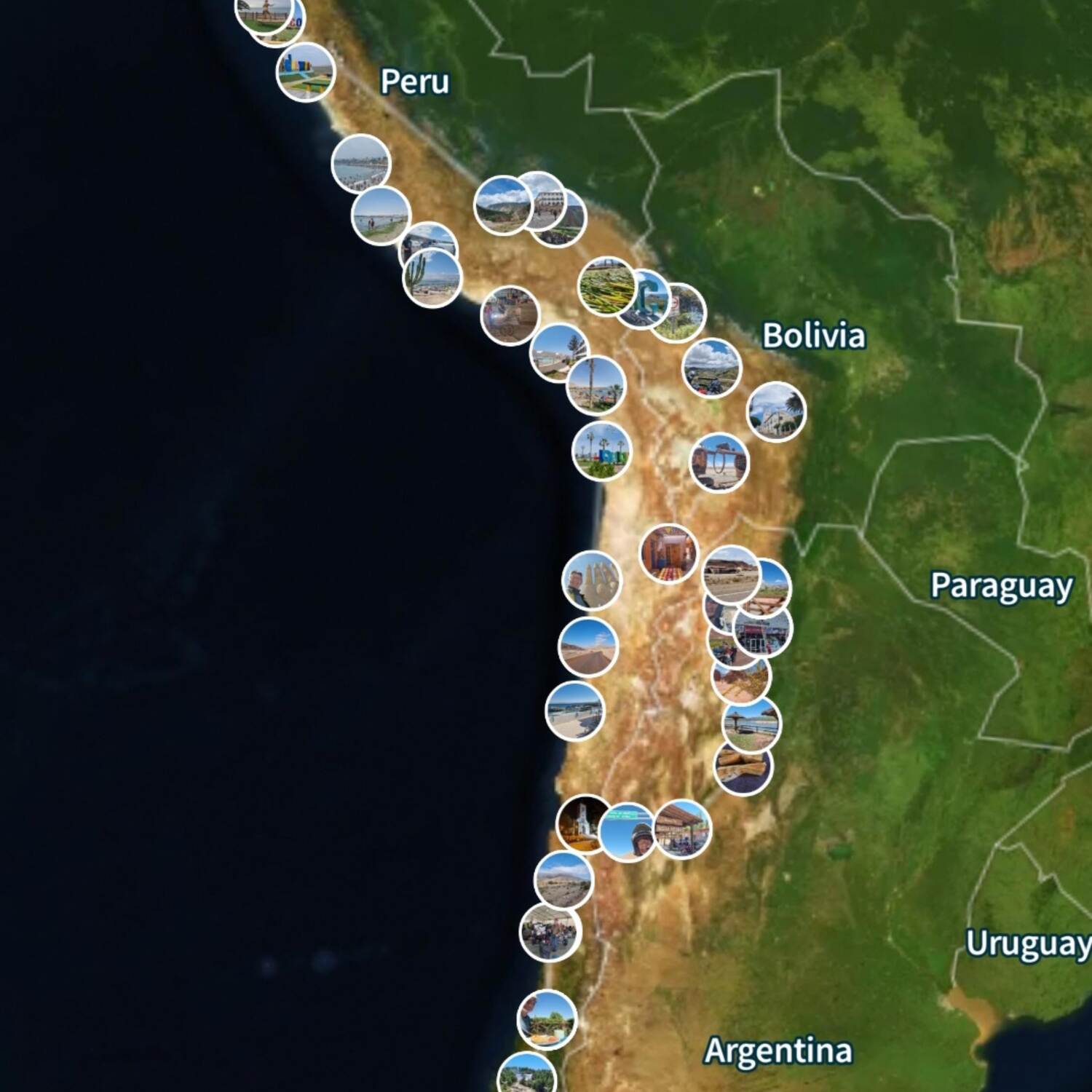Image resolution: width=1092 pixels, height=1092 pixels.
Task: View the motorcycle under cloudy sky marker
Action: pos(711,368)
